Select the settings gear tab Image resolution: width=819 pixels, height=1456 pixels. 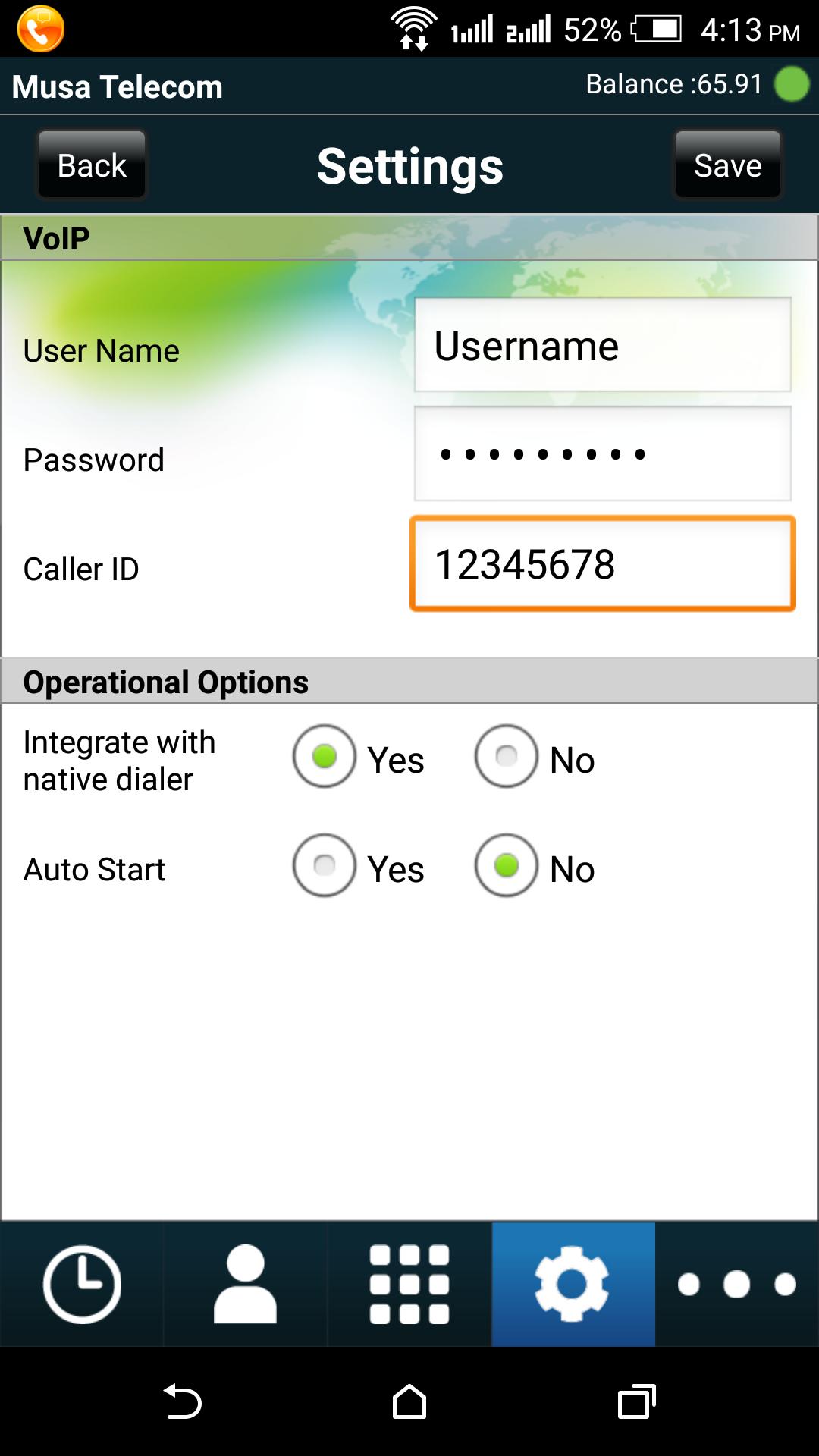(x=573, y=1285)
